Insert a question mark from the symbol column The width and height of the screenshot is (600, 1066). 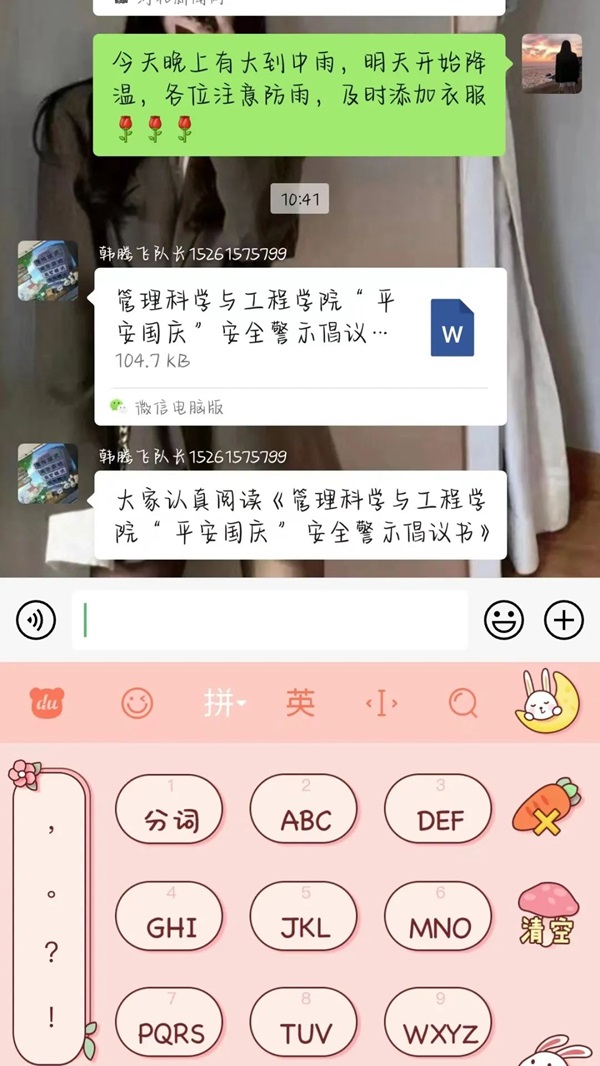[51, 953]
